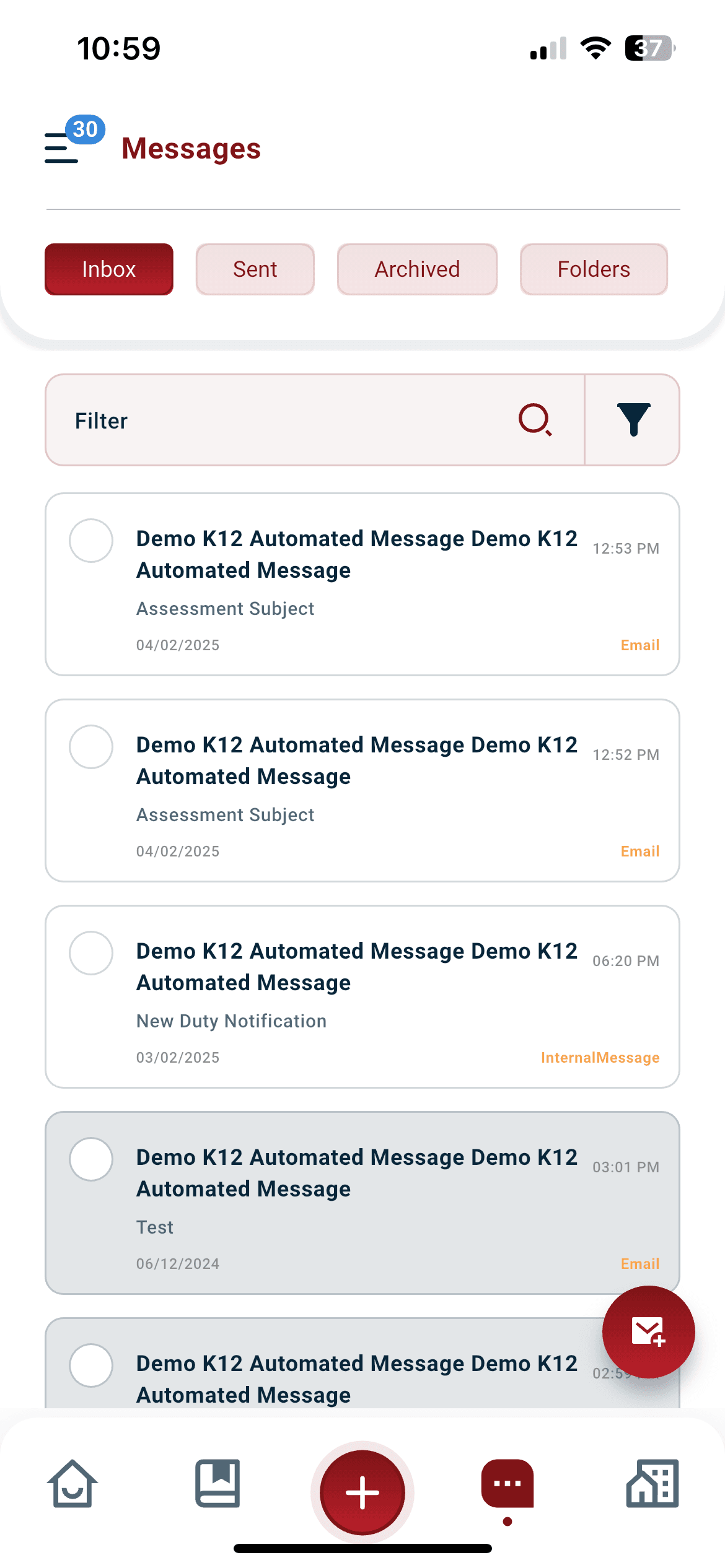Open the 12:53 PM Assessment Subject message
Image resolution: width=725 pixels, height=1568 pixels.
pos(362,585)
